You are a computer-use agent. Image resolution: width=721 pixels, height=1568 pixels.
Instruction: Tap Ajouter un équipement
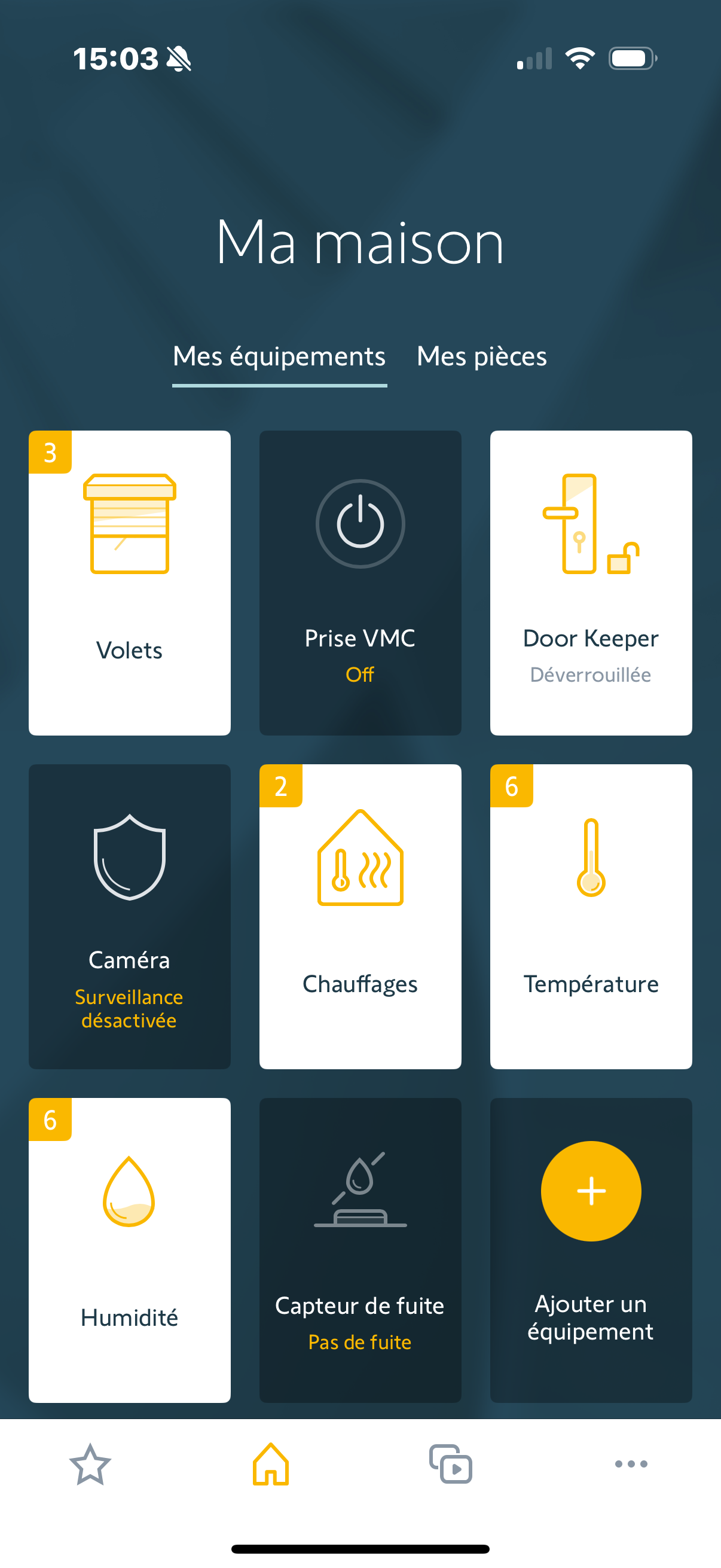click(591, 1250)
